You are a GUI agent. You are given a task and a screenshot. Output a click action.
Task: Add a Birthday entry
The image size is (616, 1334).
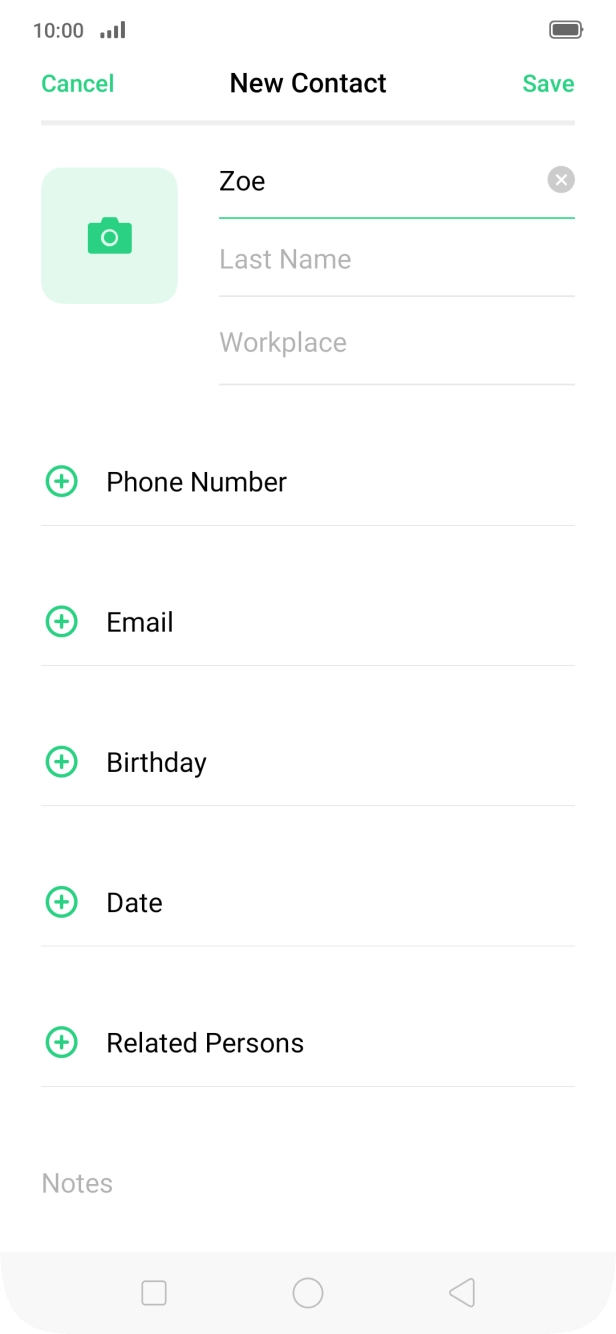(62, 762)
